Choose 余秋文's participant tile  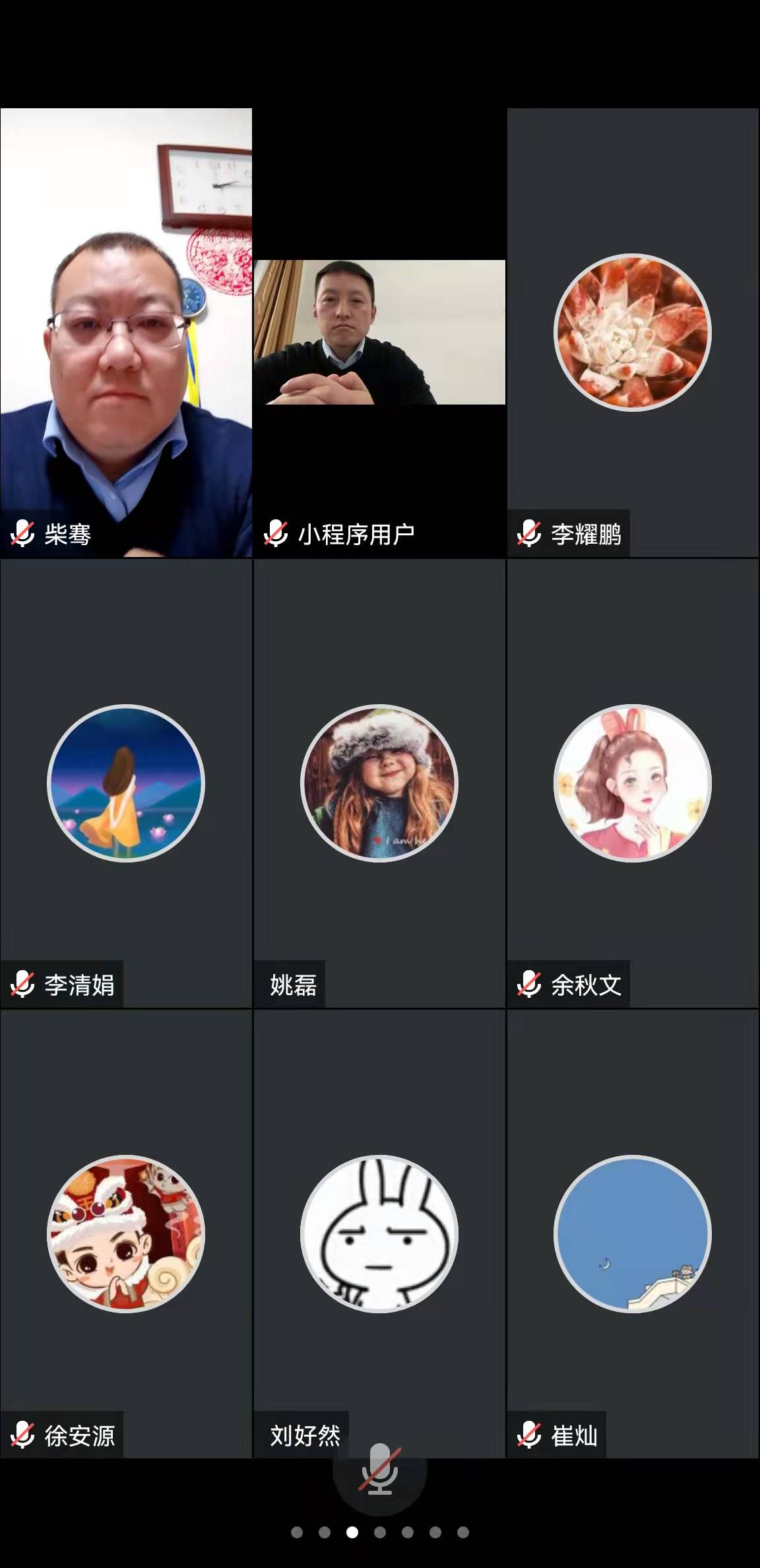(633, 783)
